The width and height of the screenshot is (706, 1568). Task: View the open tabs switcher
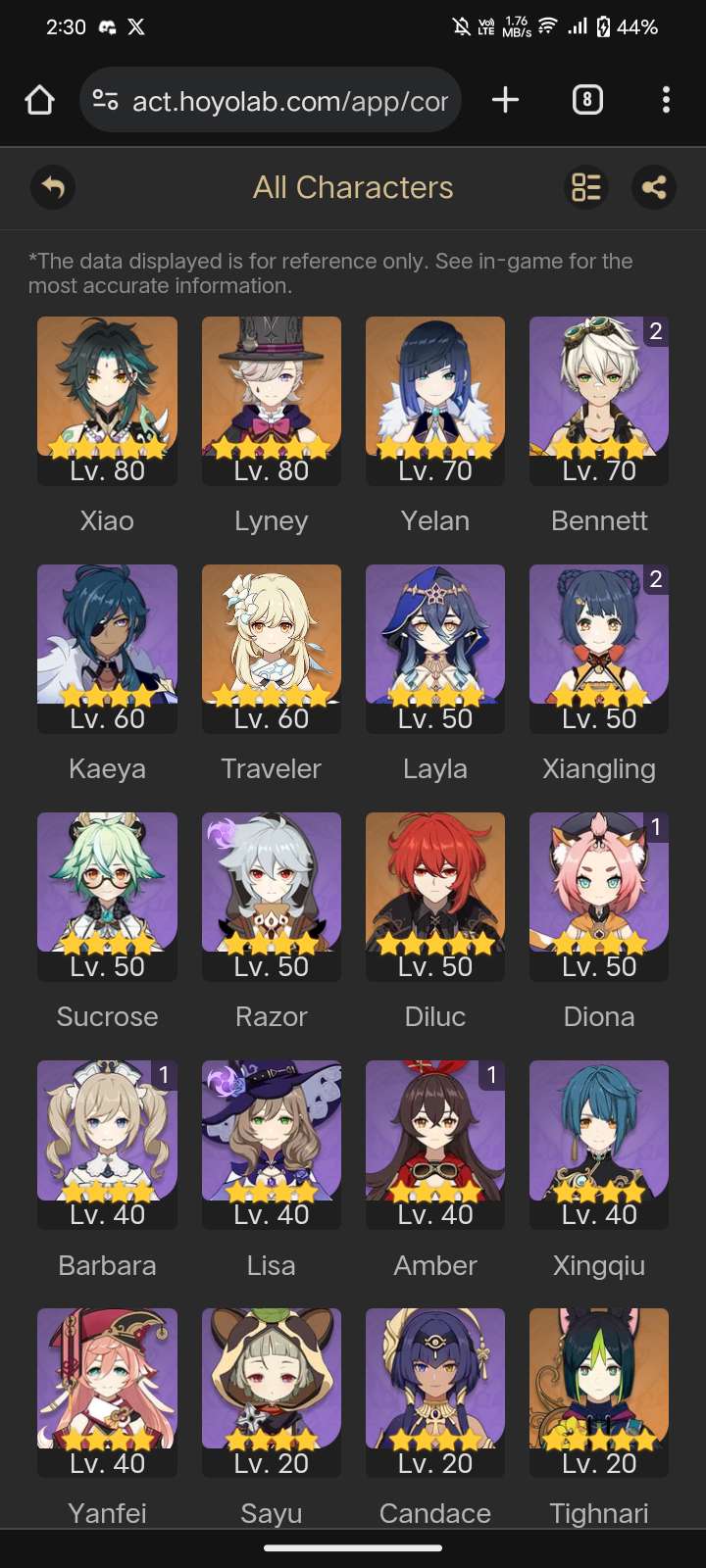click(x=586, y=100)
